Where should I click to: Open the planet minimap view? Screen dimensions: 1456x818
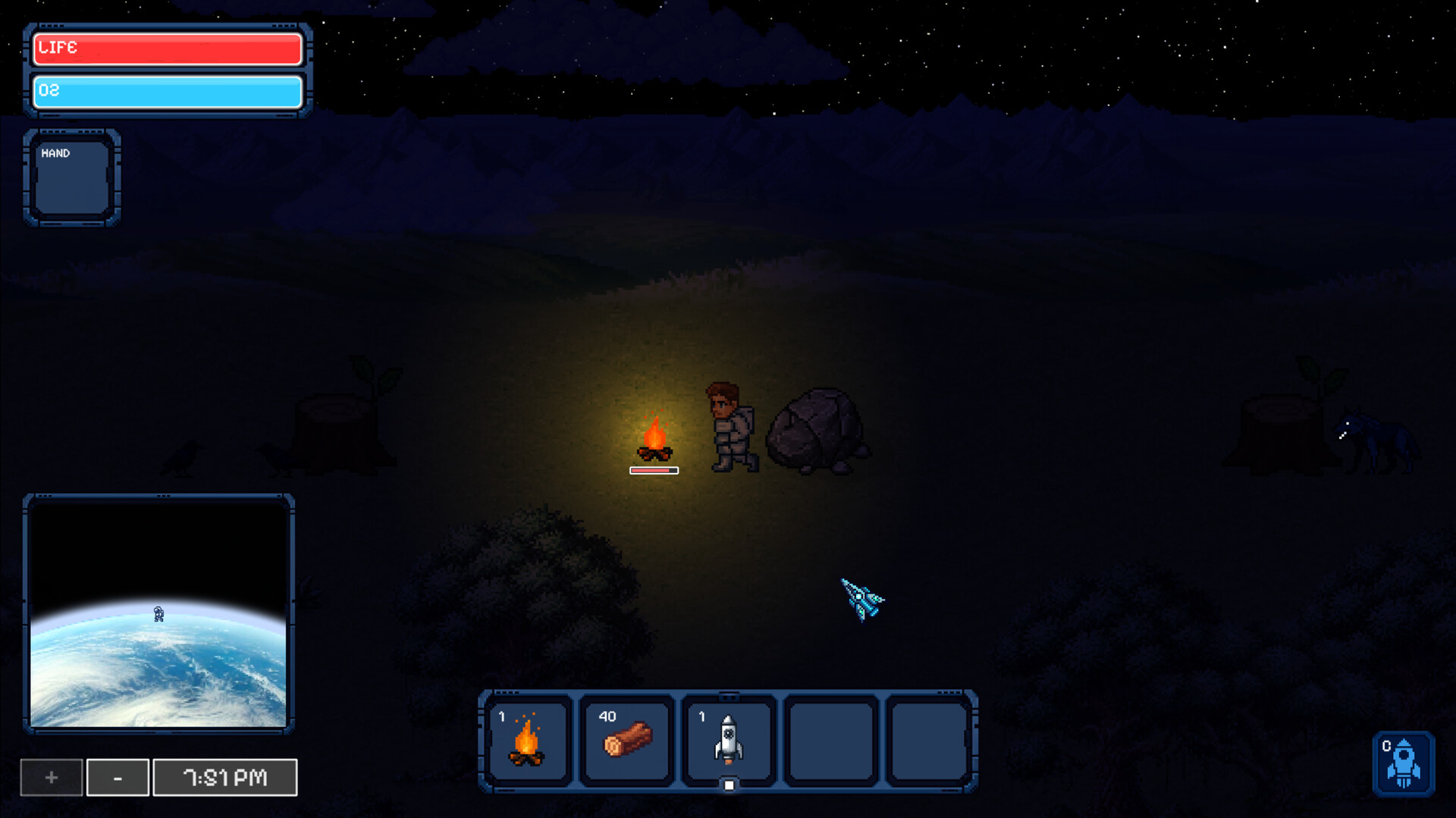pyautogui.click(x=158, y=614)
